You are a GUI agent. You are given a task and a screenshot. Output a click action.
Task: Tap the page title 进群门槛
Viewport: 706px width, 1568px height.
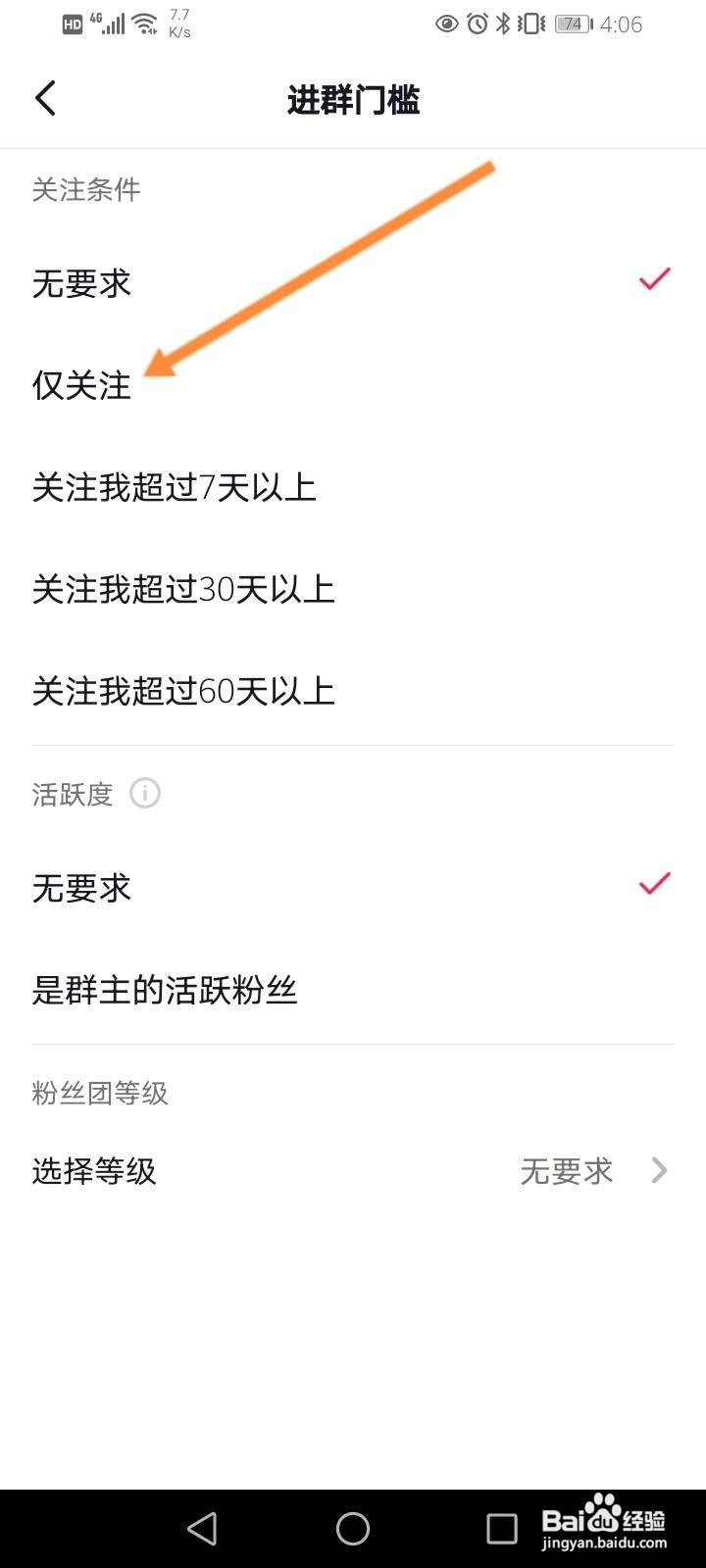[x=352, y=98]
